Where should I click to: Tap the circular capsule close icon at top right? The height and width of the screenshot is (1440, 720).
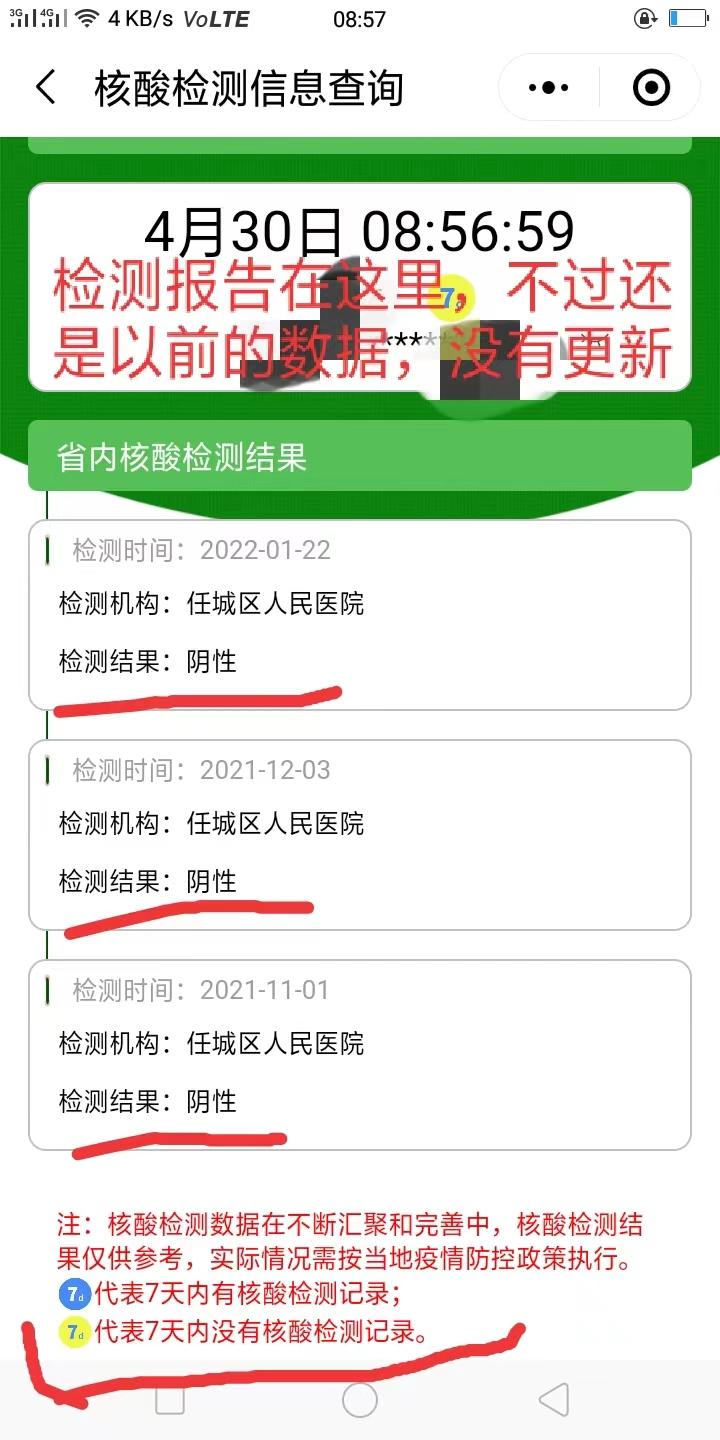click(x=650, y=88)
